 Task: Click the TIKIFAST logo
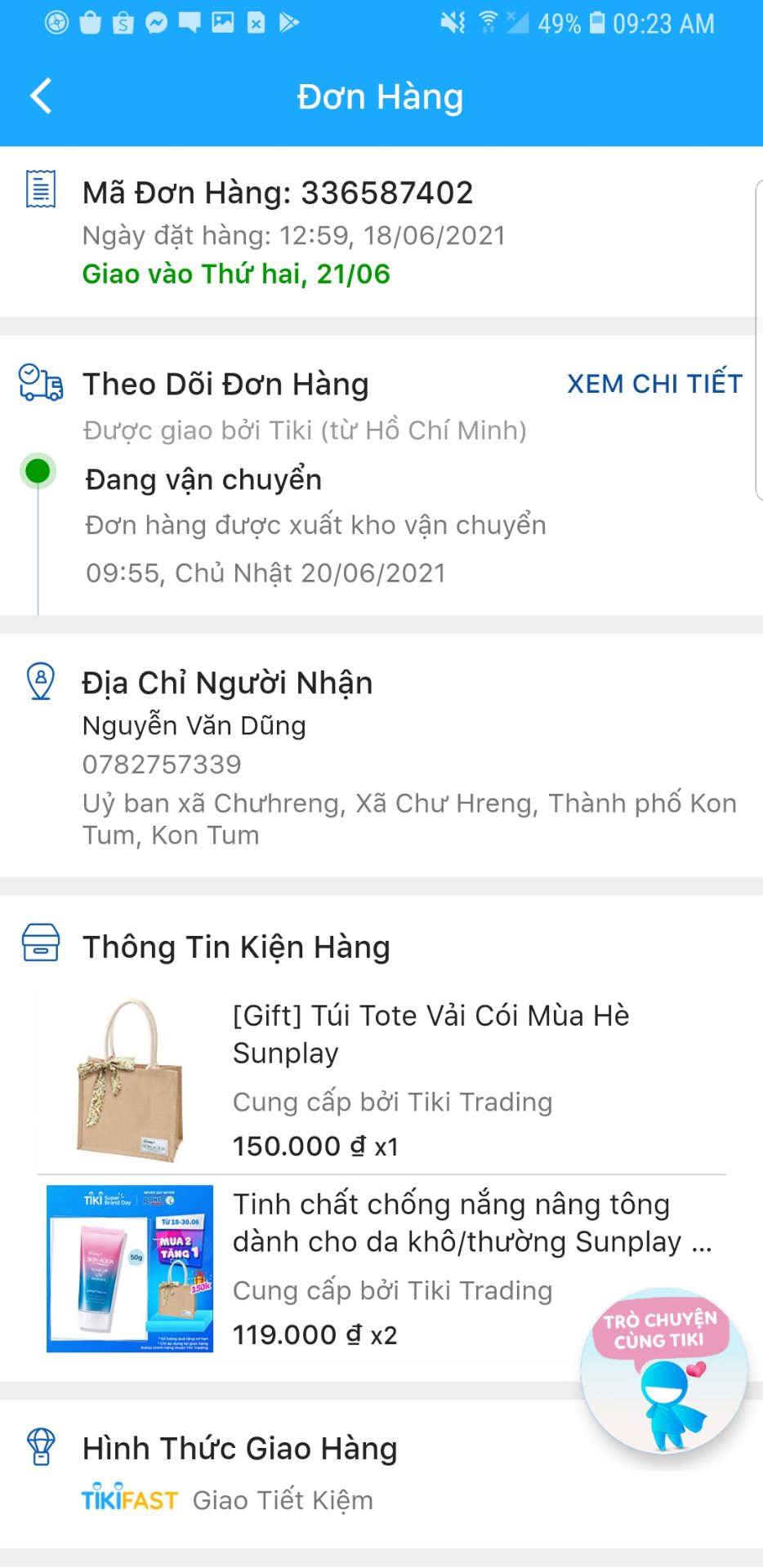(128, 1499)
